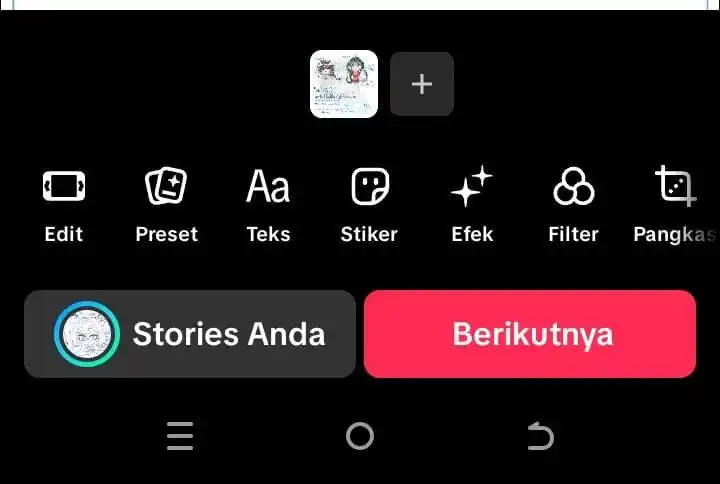The width and height of the screenshot is (720, 484).
Task: Open the Efek tool
Action: click(x=472, y=205)
